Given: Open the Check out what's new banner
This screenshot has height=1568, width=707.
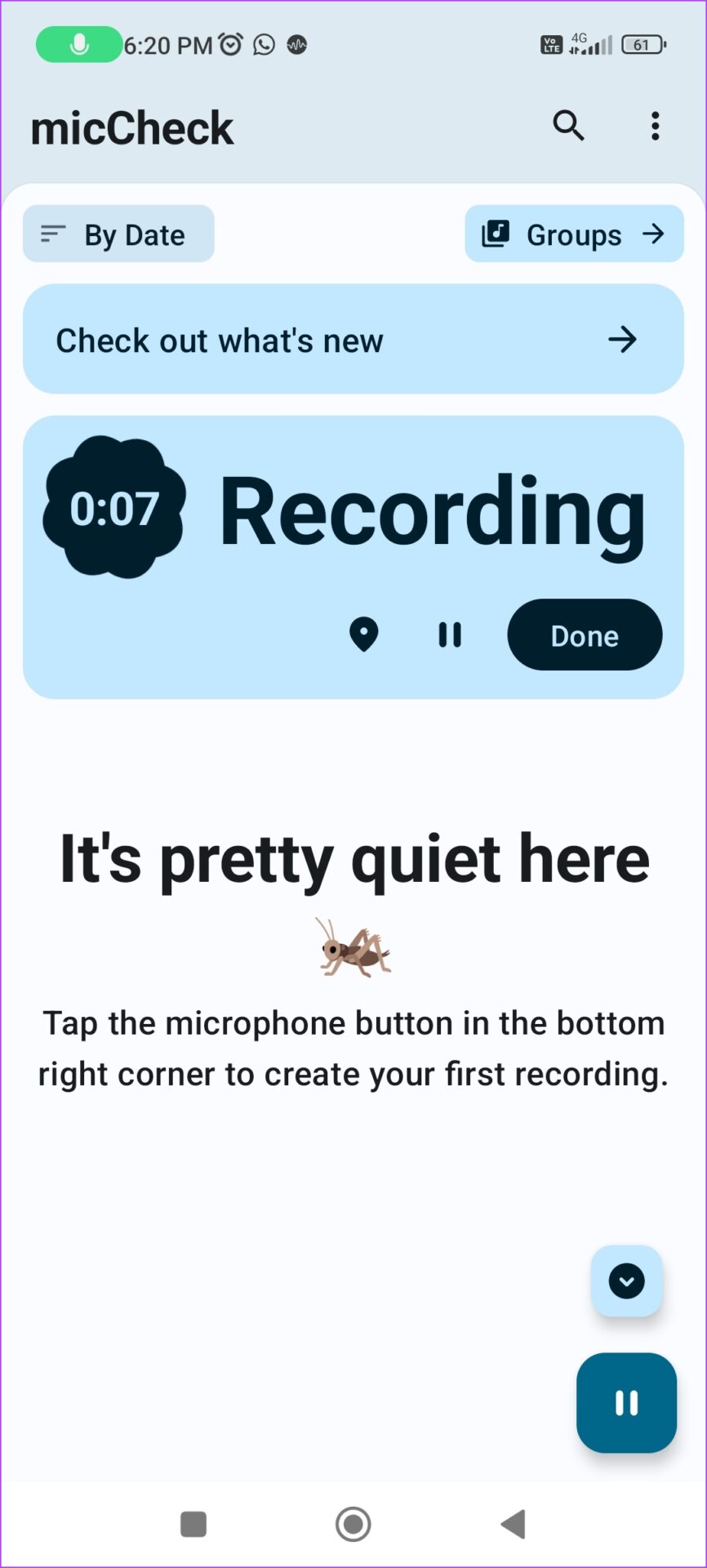Looking at the screenshot, I should [x=353, y=340].
